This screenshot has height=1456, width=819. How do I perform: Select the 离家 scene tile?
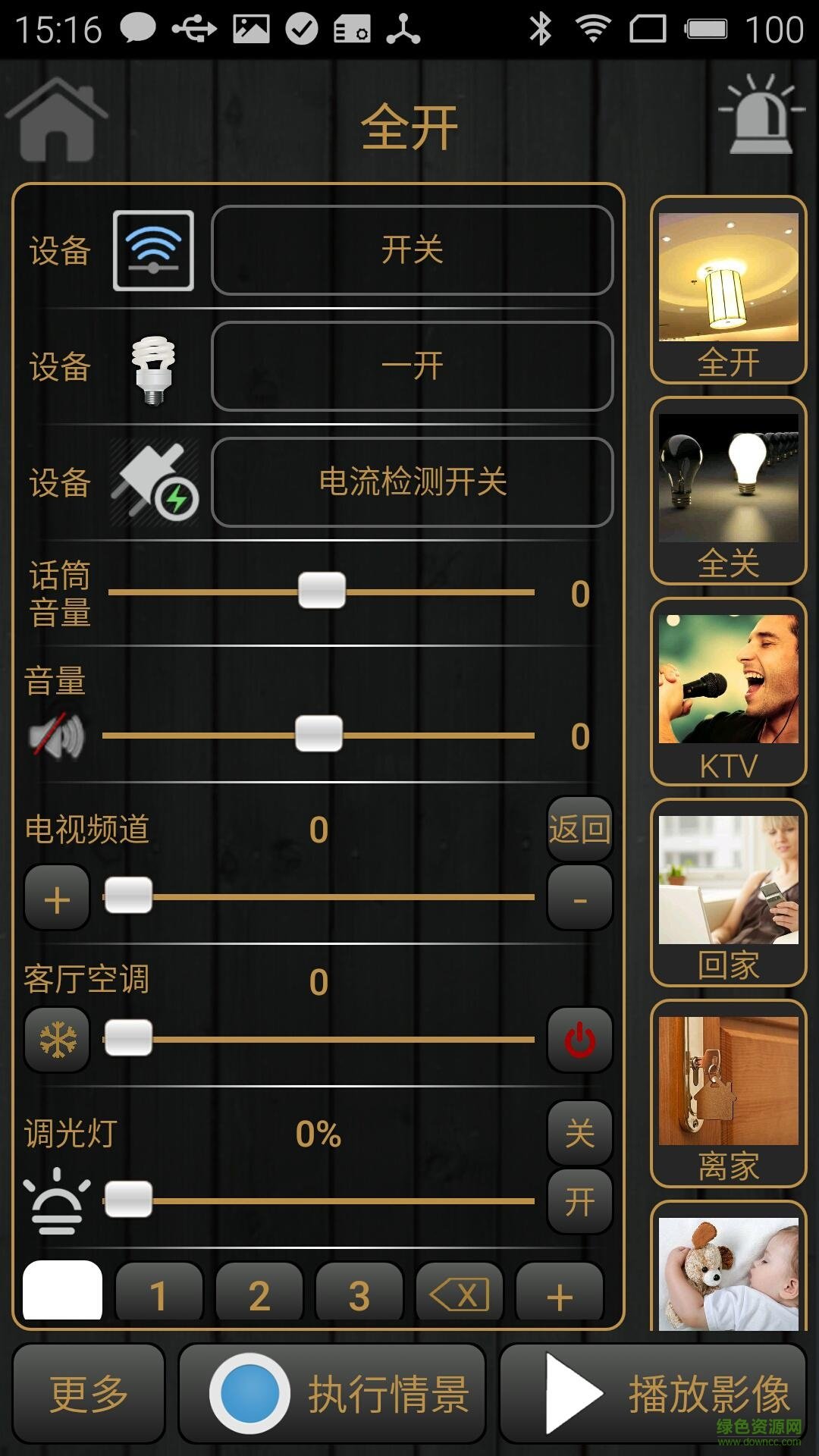tap(728, 1094)
